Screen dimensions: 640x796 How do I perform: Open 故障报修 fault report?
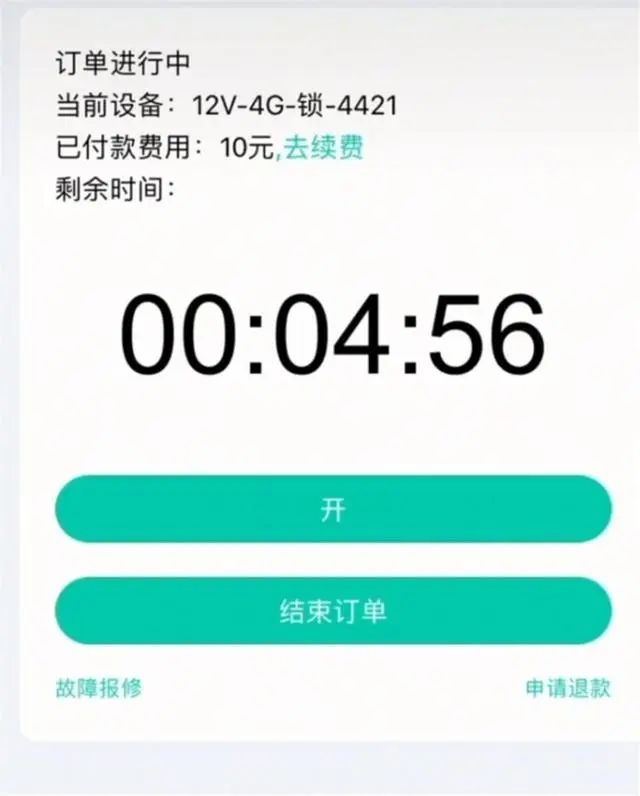click(98, 688)
